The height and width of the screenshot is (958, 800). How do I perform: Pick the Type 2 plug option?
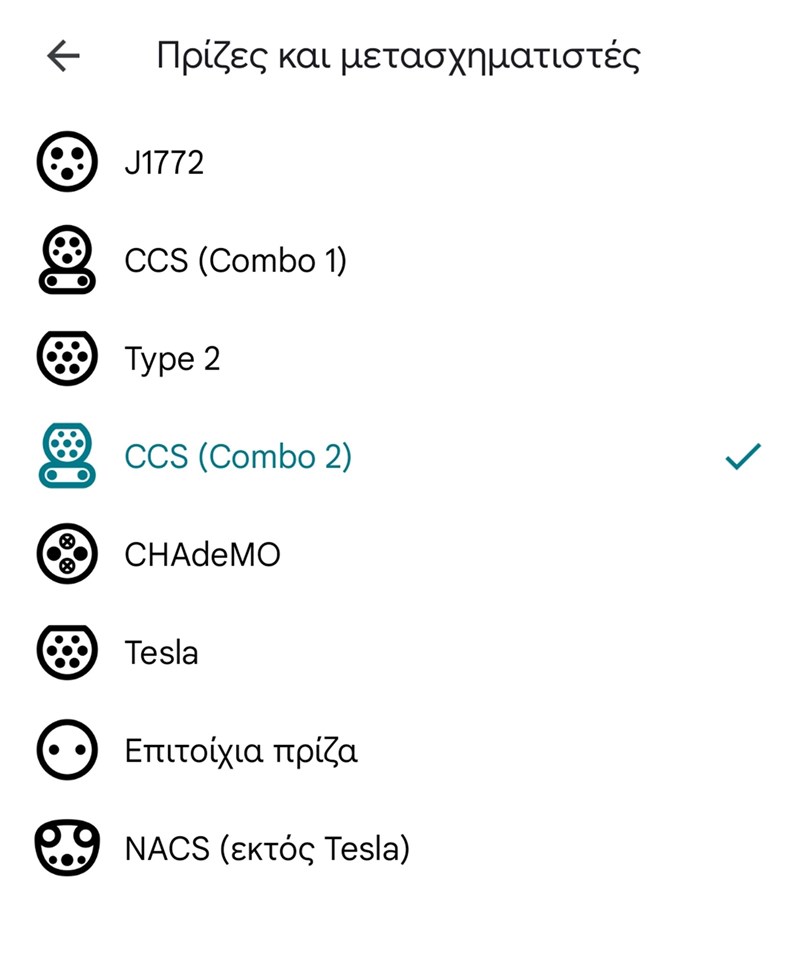pyautogui.click(x=172, y=358)
